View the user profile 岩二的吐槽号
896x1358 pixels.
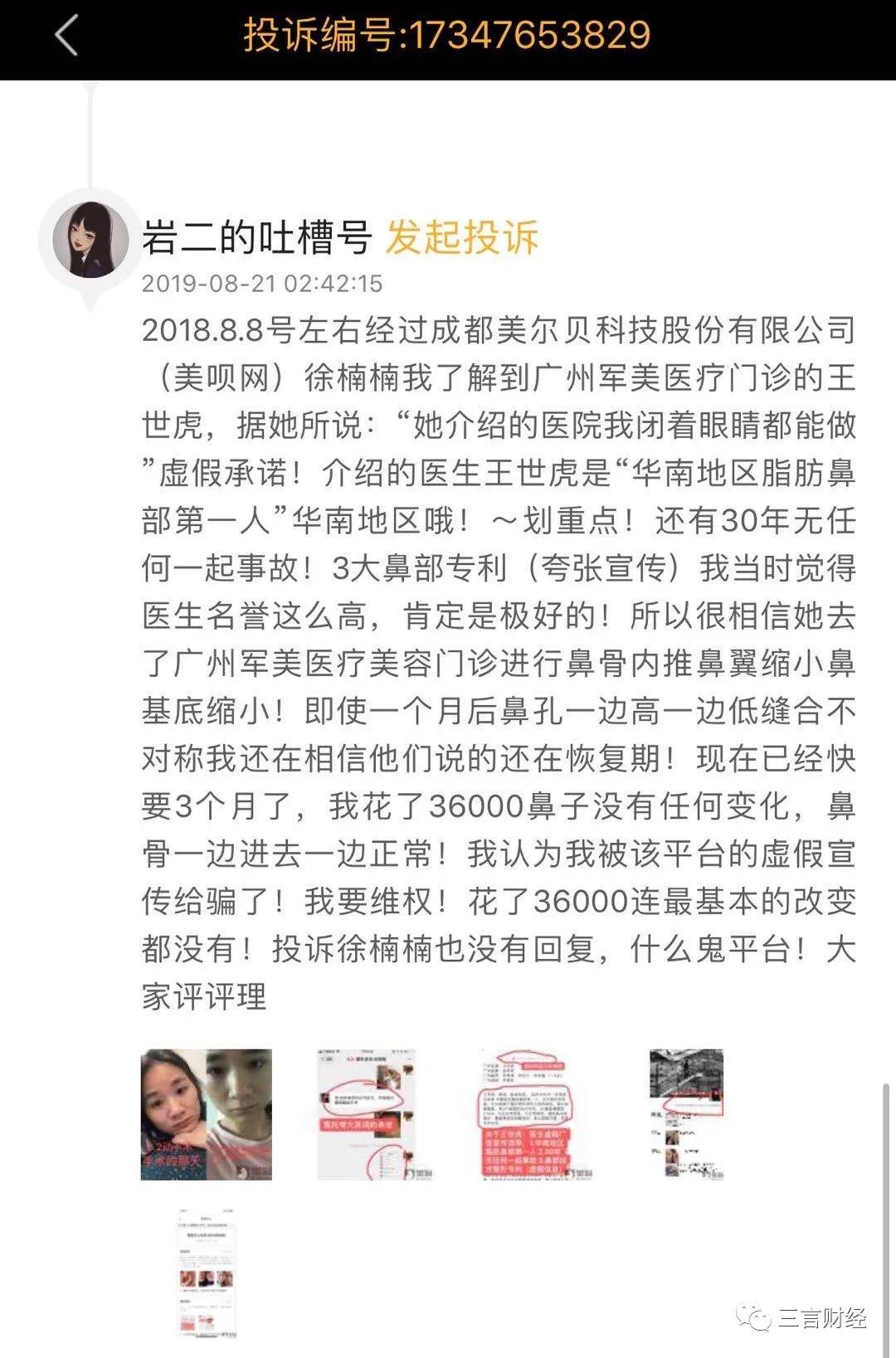tap(257, 238)
